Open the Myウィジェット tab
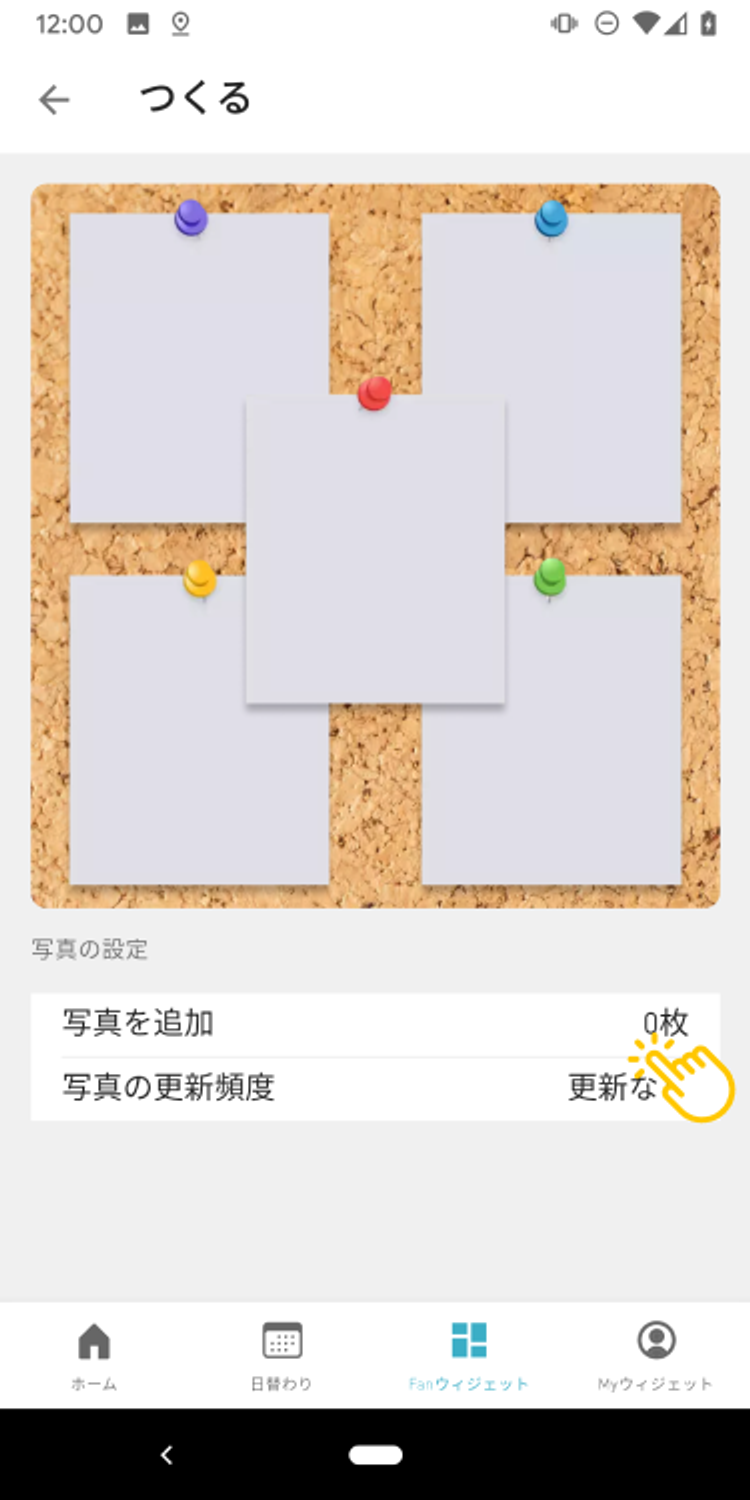Image resolution: width=750 pixels, height=1500 pixels. pyautogui.click(x=656, y=1356)
